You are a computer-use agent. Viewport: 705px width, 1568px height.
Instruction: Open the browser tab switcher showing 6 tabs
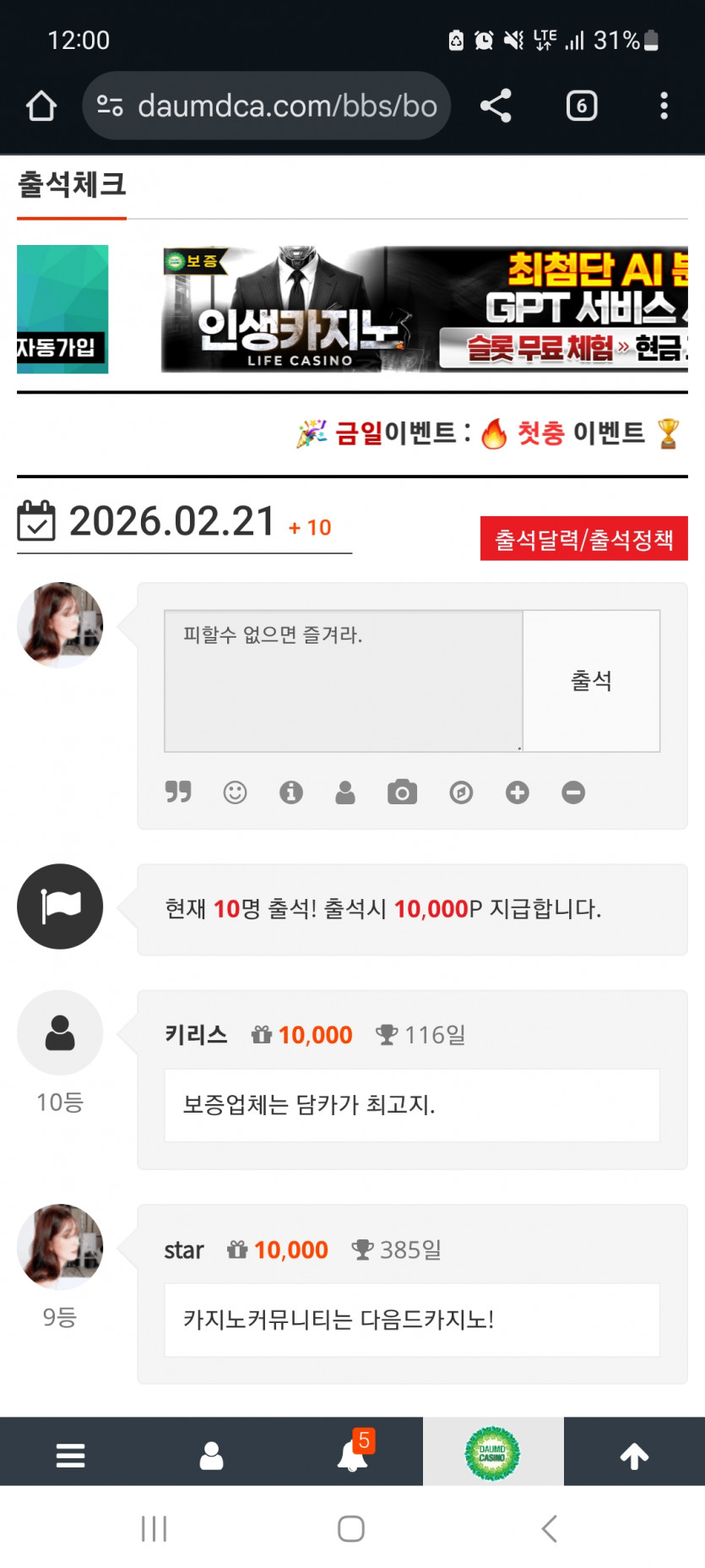tap(581, 106)
